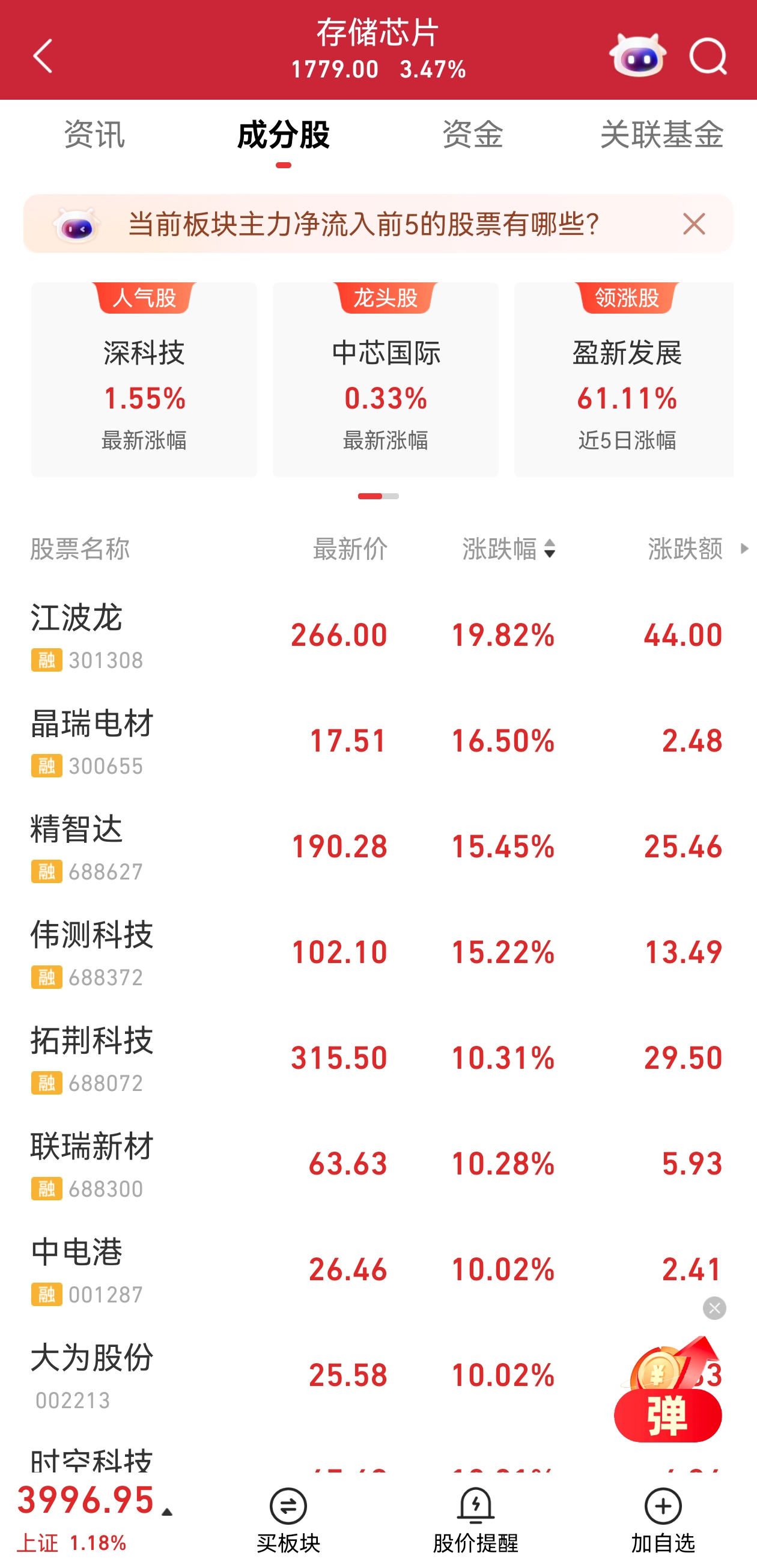Viewport: 757px width, 1568px height.
Task: Switch to the 关联基金 tab
Action: (x=661, y=135)
